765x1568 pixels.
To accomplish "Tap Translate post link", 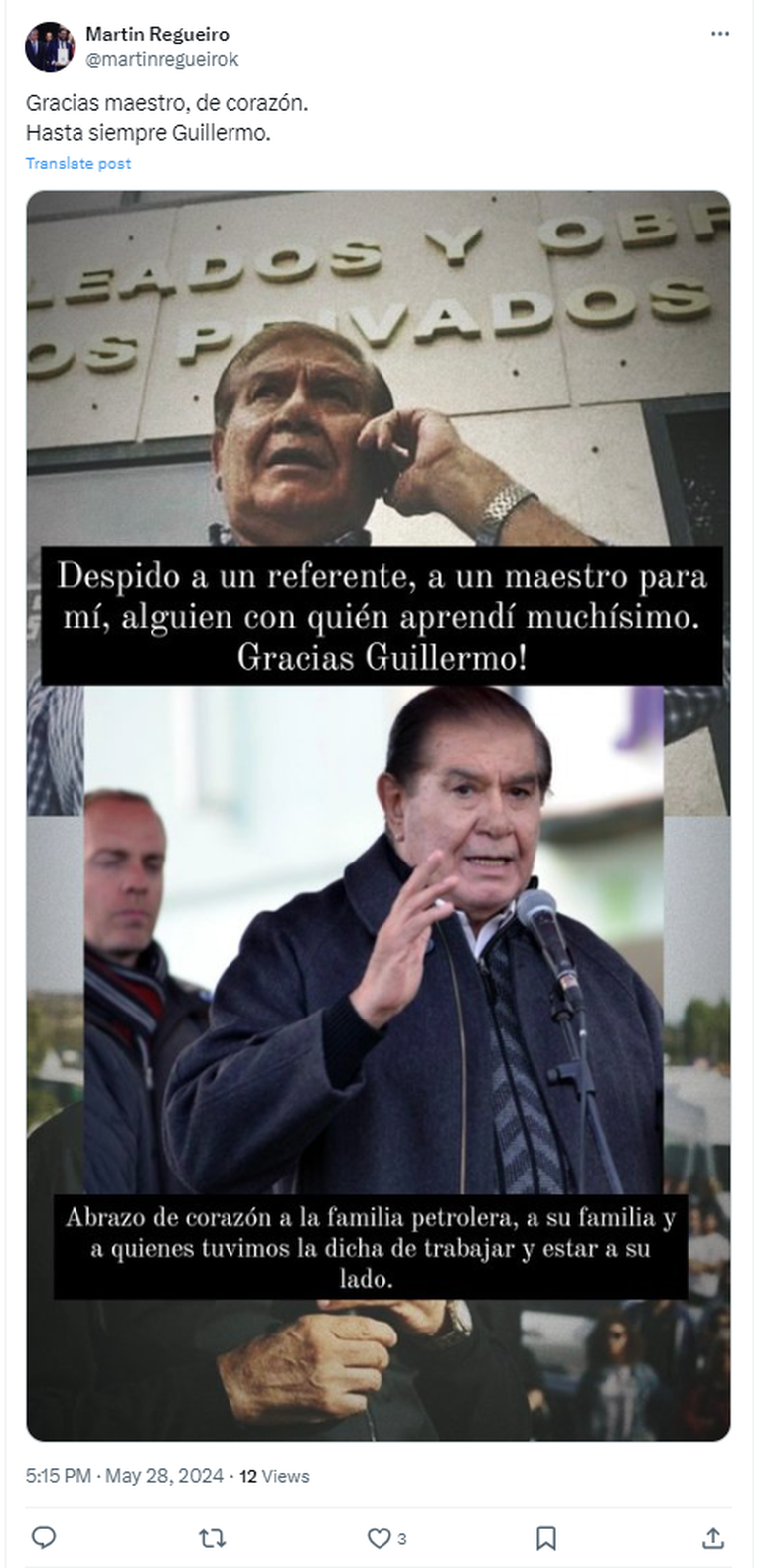I will 78,163.
